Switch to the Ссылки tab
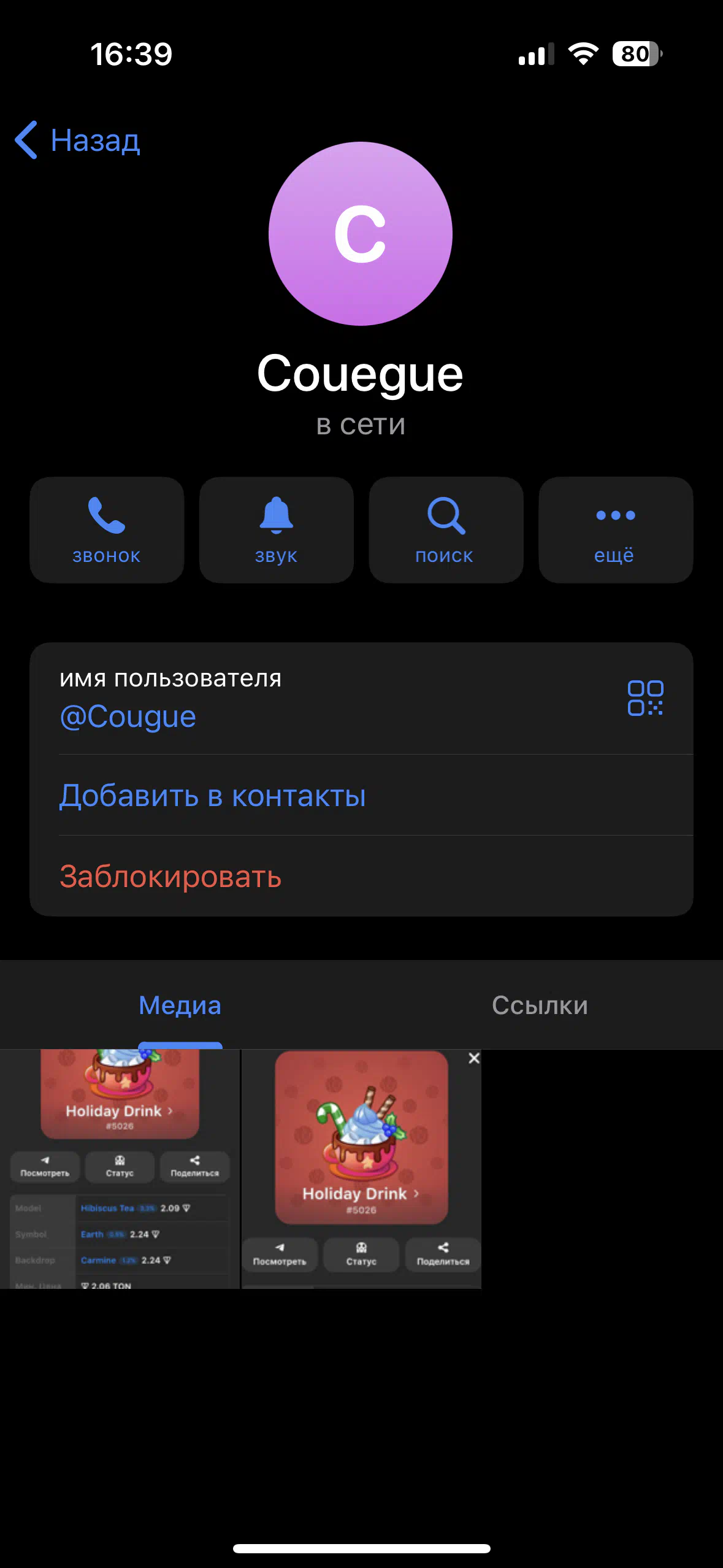This screenshot has width=723, height=1568. tap(540, 1005)
